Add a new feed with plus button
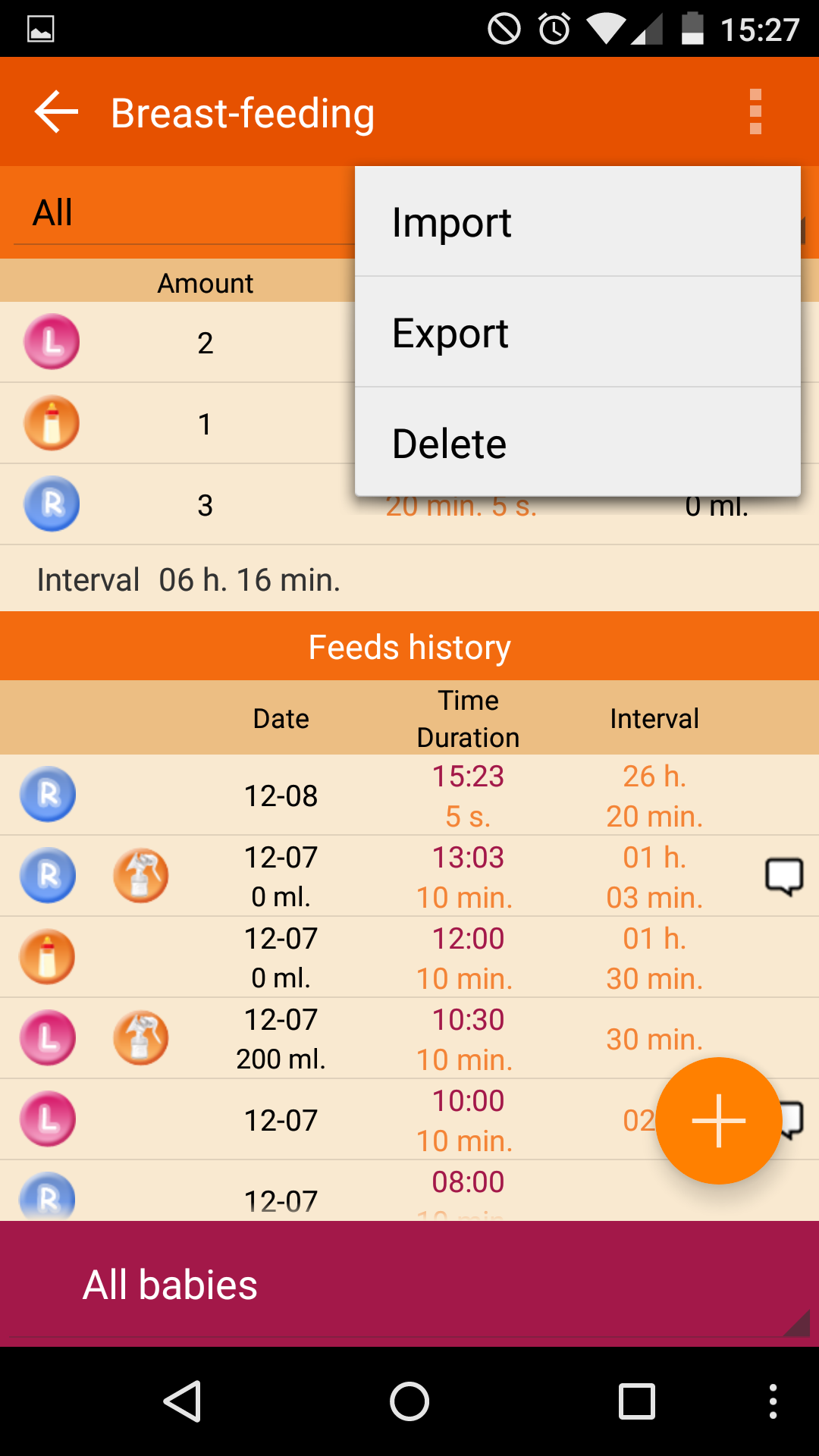The height and width of the screenshot is (1456, 819). (x=718, y=1120)
